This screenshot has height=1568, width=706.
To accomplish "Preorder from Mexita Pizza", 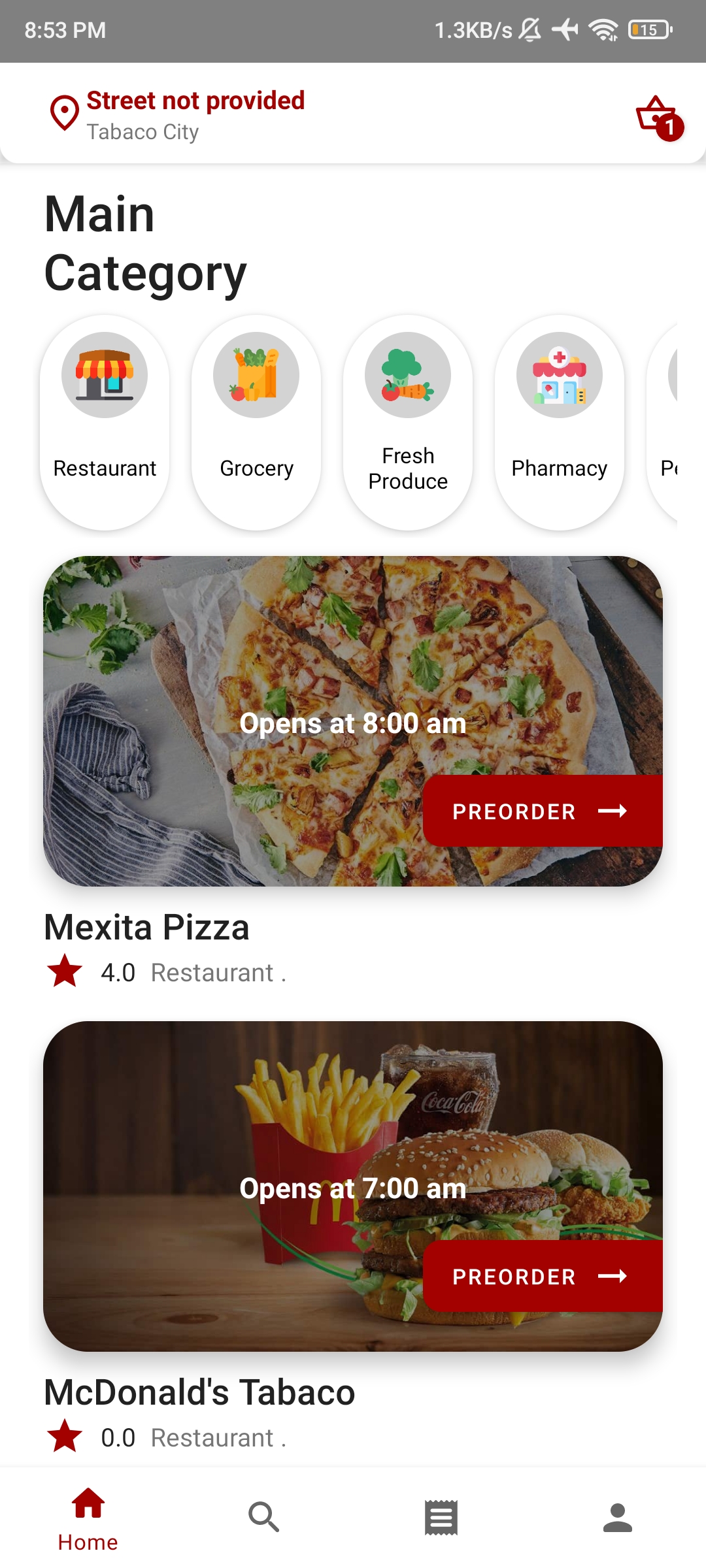I will tap(541, 811).
